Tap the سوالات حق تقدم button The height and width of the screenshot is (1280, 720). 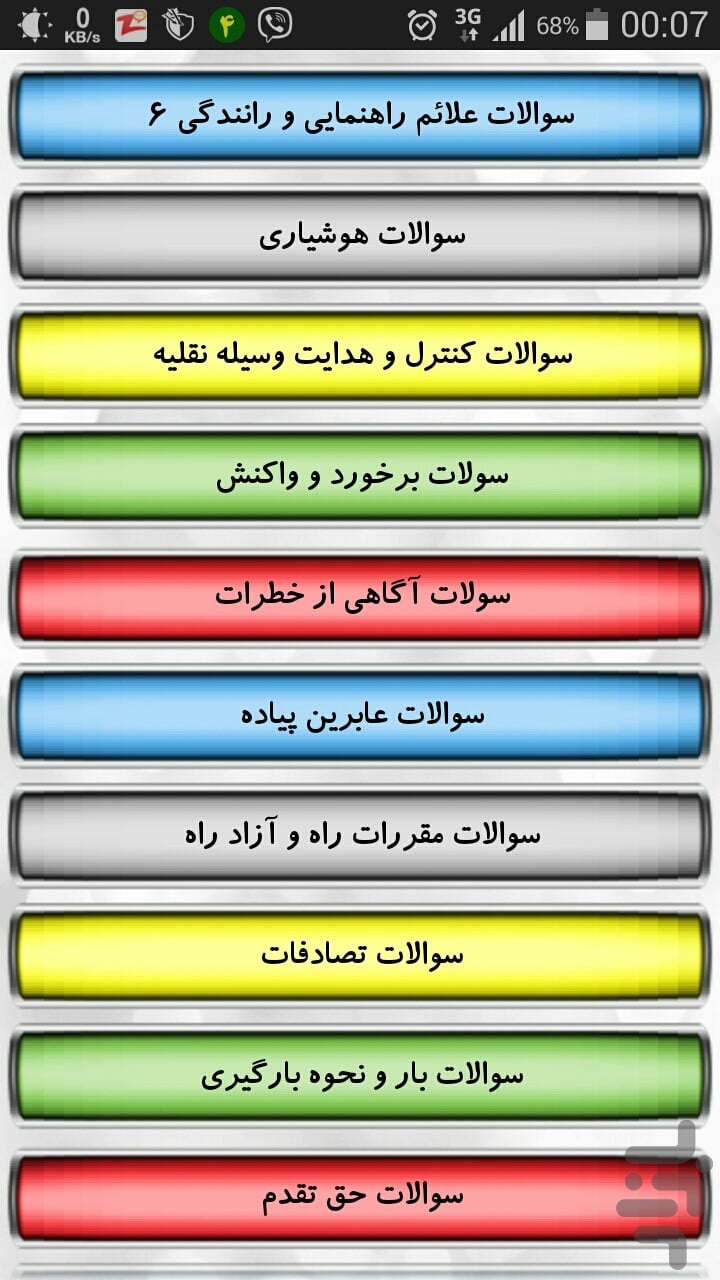click(x=360, y=1195)
